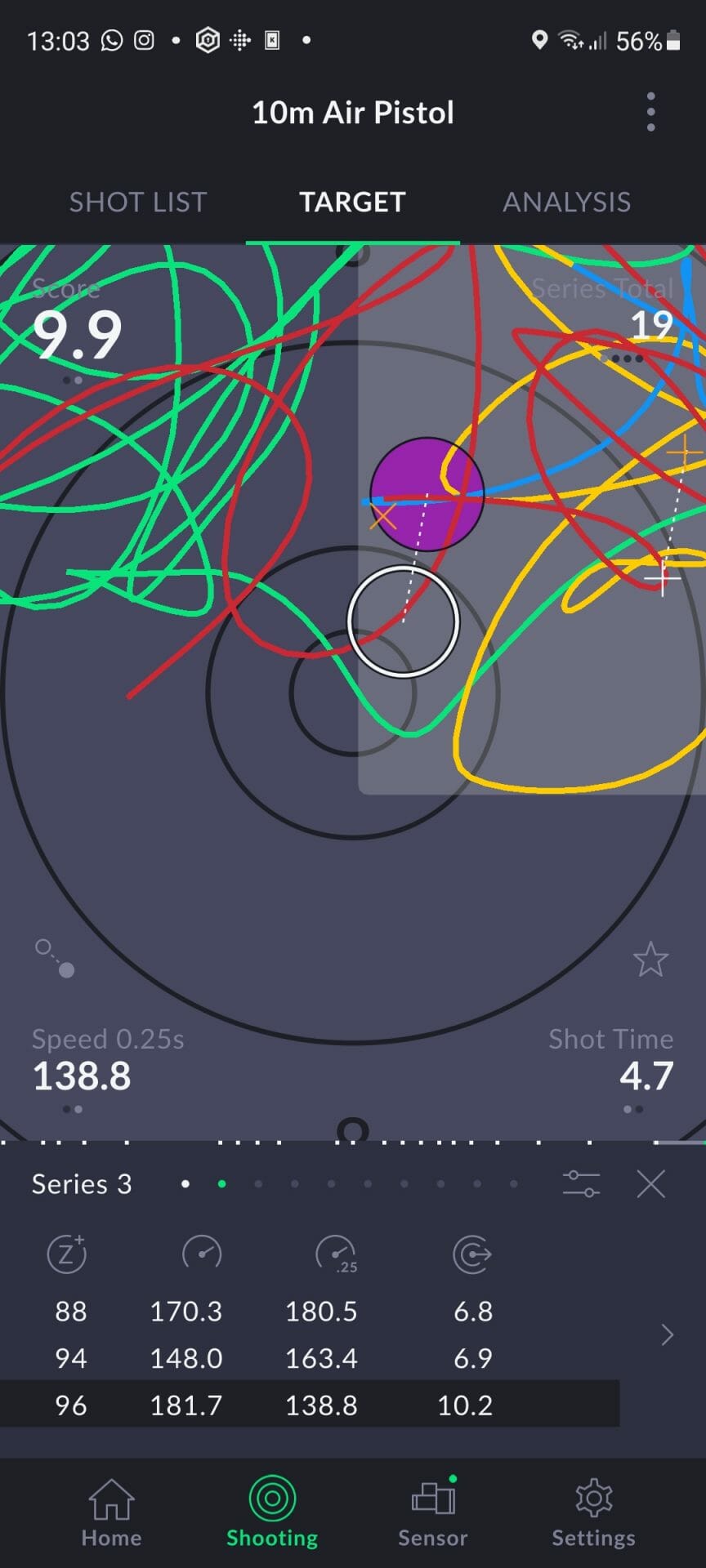Open the Settings tab
The image size is (706, 1568).
pos(593,1512)
